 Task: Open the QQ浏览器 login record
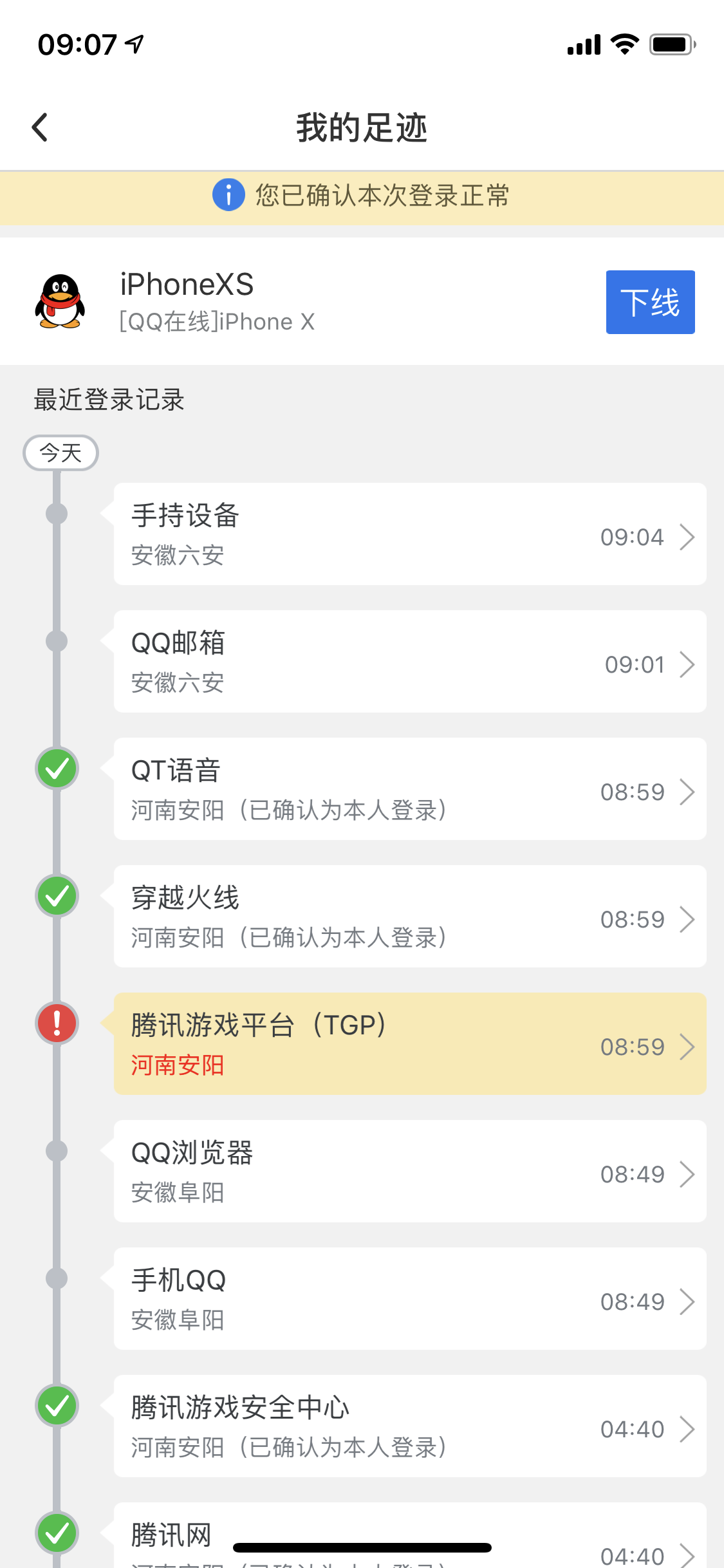click(x=410, y=1171)
